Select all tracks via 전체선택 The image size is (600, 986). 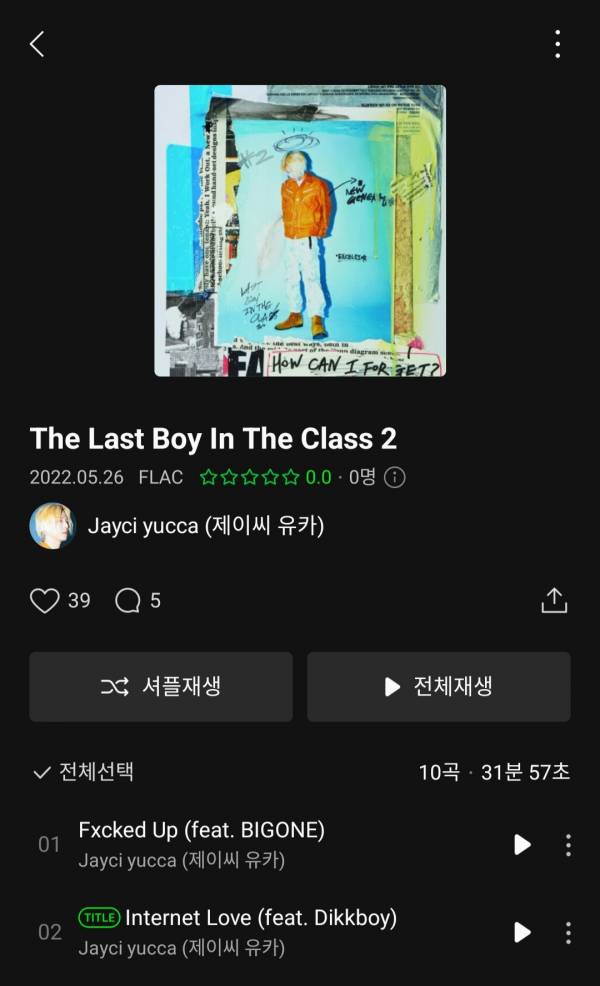click(83, 772)
